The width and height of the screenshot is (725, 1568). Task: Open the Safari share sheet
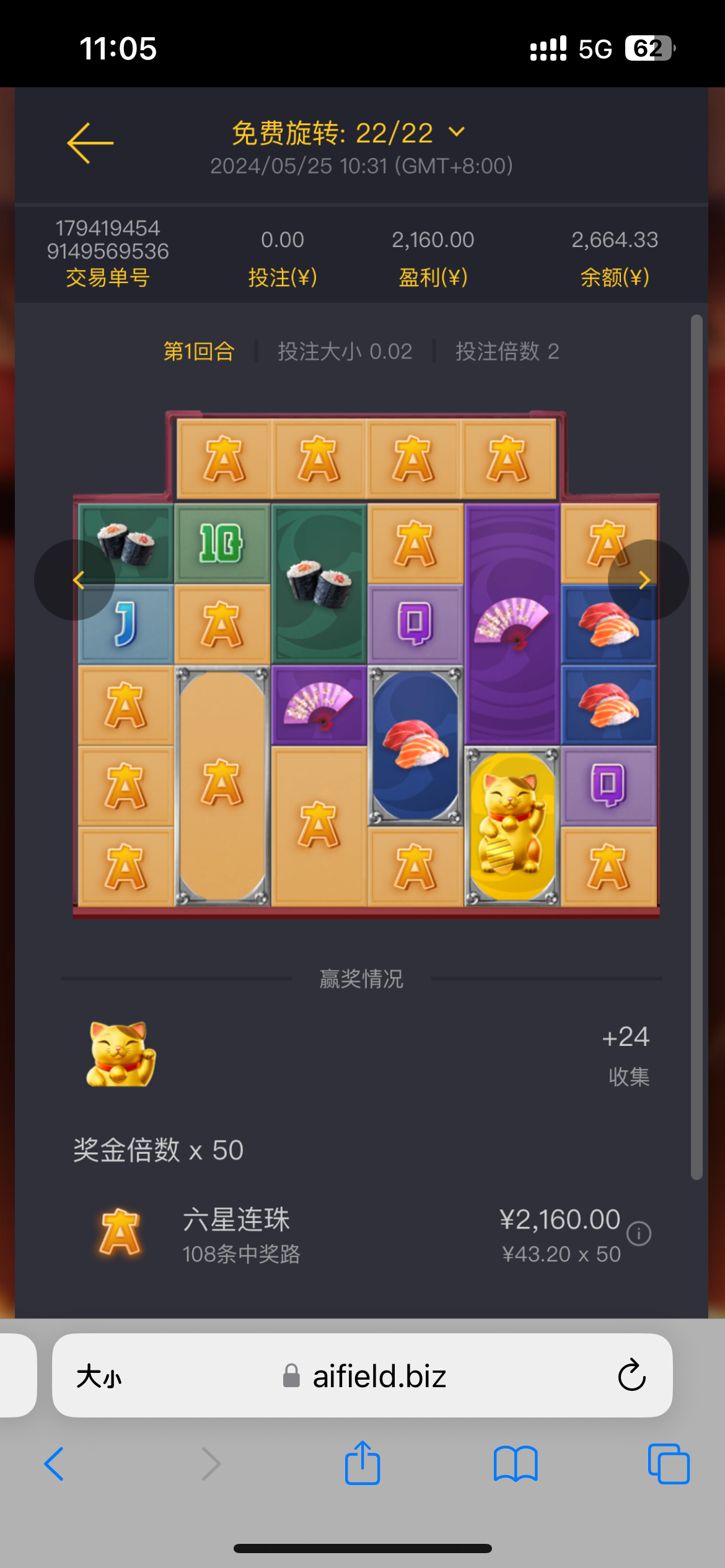362,1463
